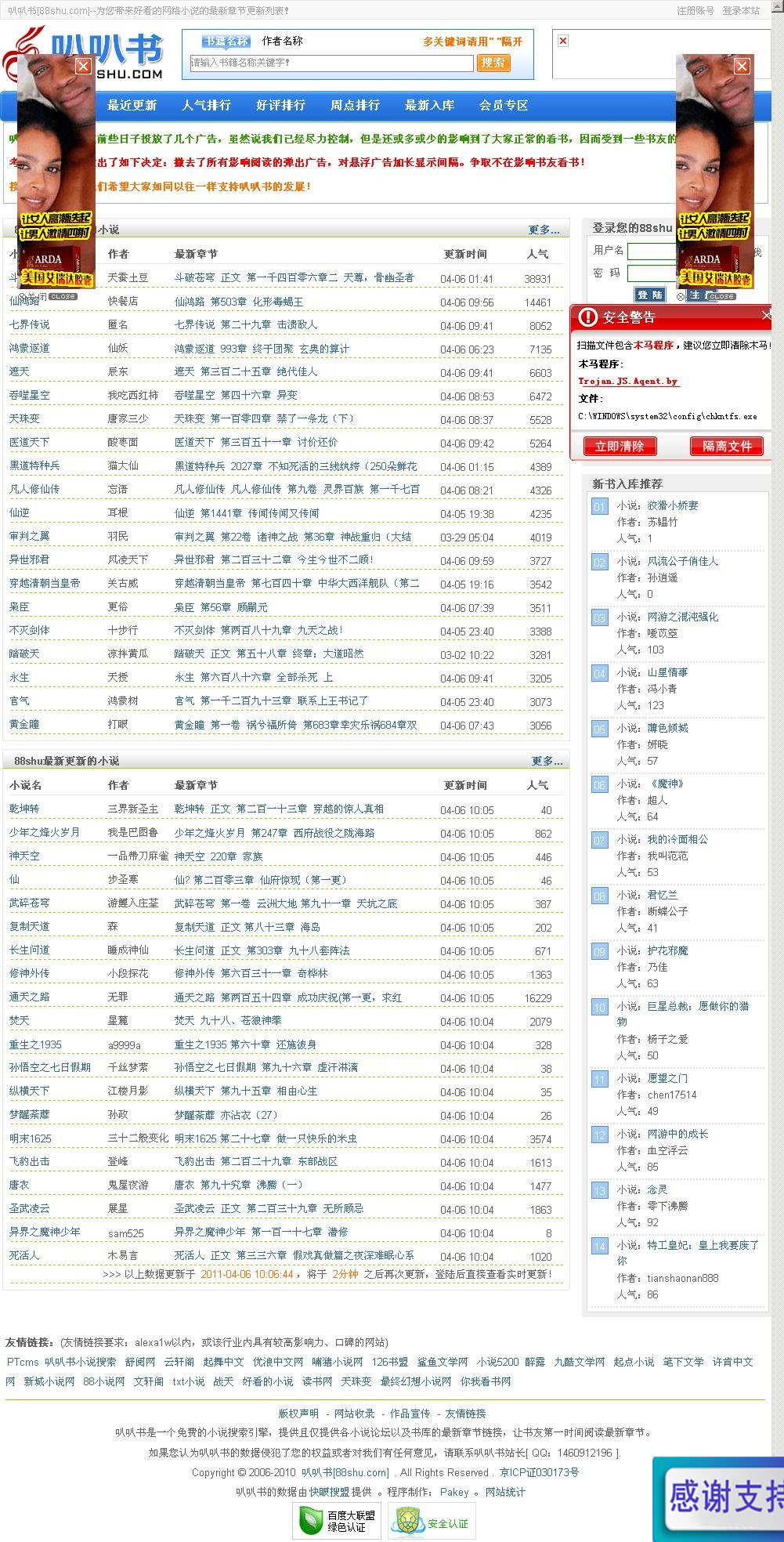Close the right floating ad banner
The height and width of the screenshot is (1542, 784).
(742, 67)
